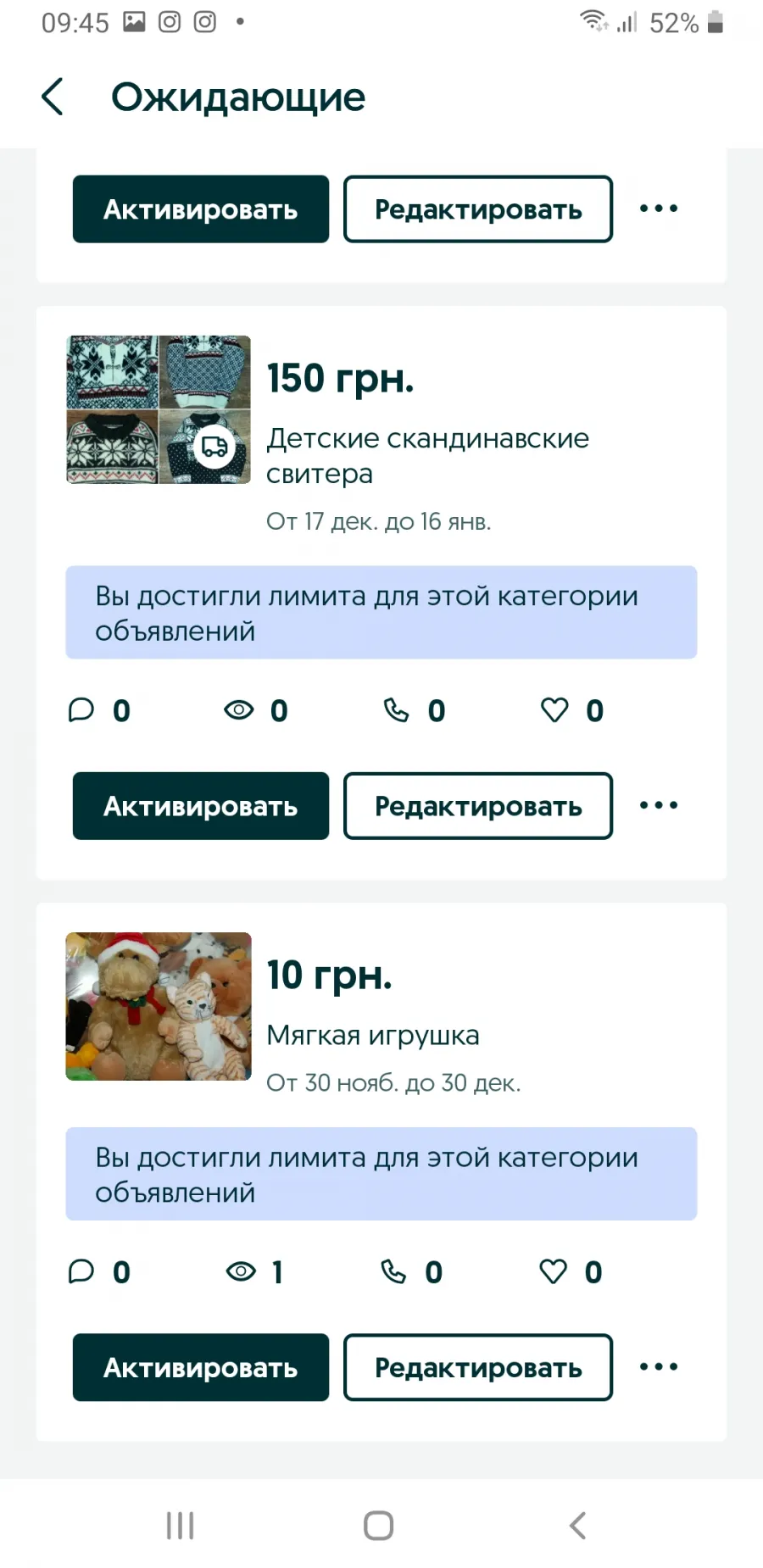Activate the Мягкая игрушка listing
Image resolution: width=763 pixels, height=1568 pixels.
201,1367
